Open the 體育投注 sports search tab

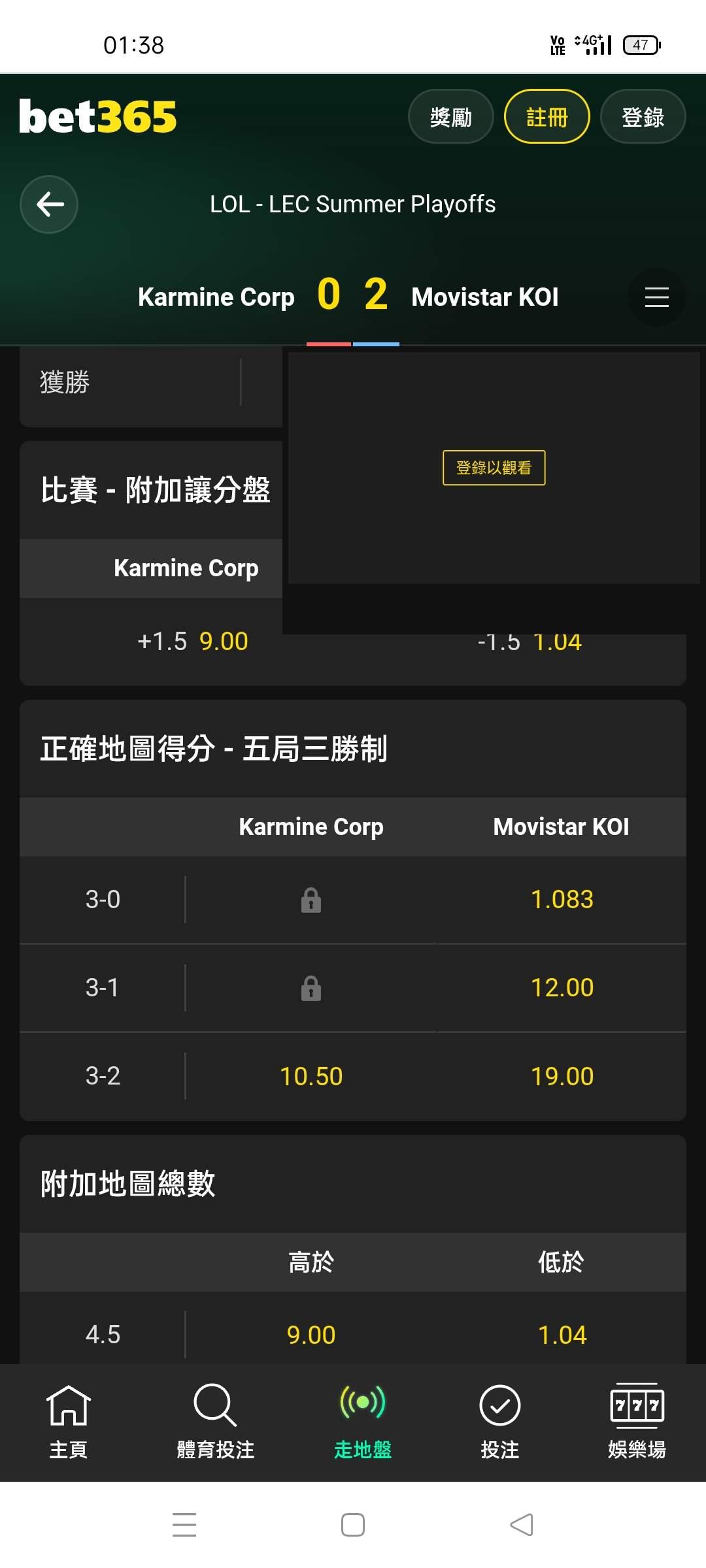coord(216,1422)
